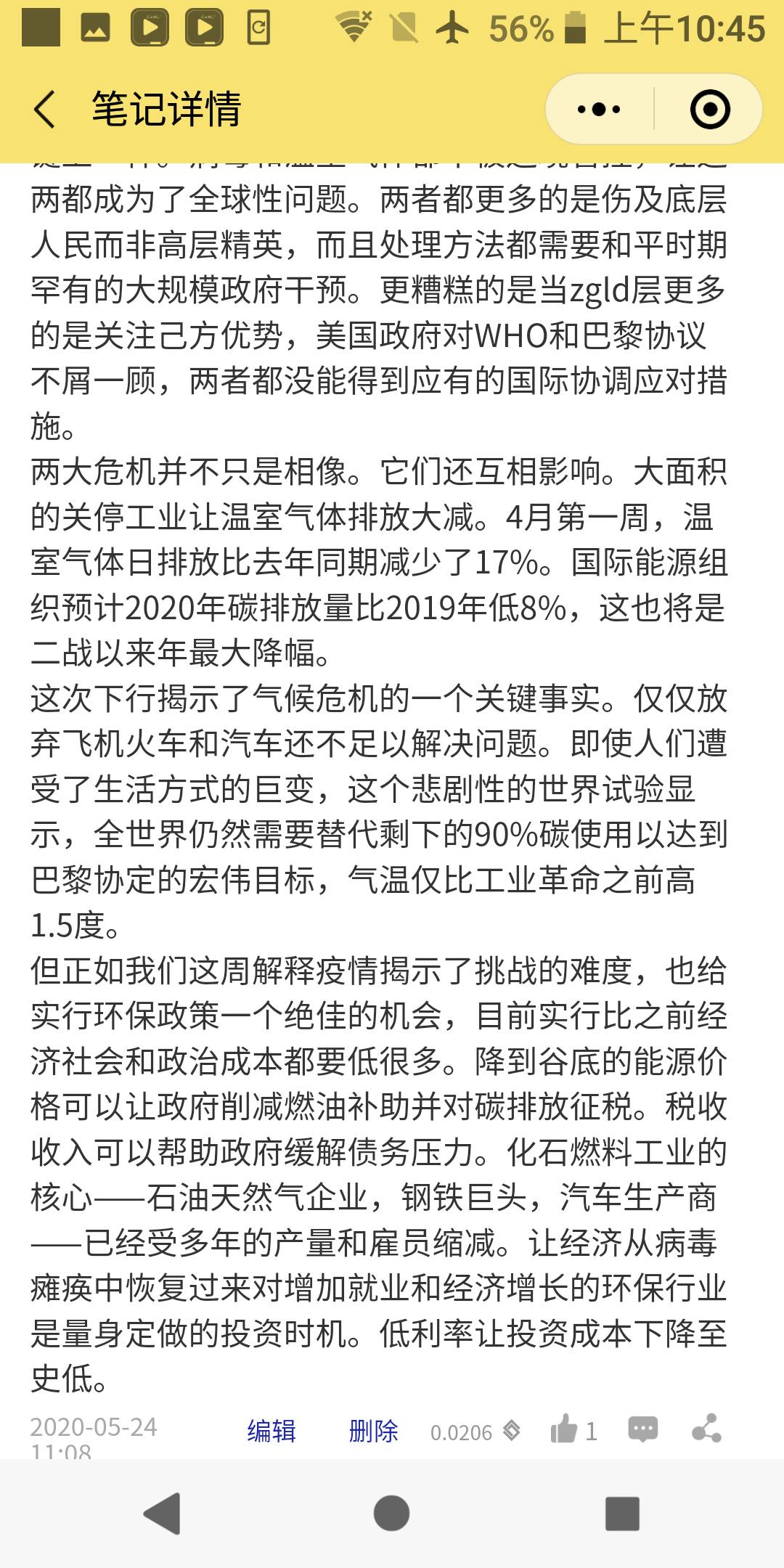Tap the 0.0206 token reward icon
The image size is (784, 1568).
click(512, 1431)
